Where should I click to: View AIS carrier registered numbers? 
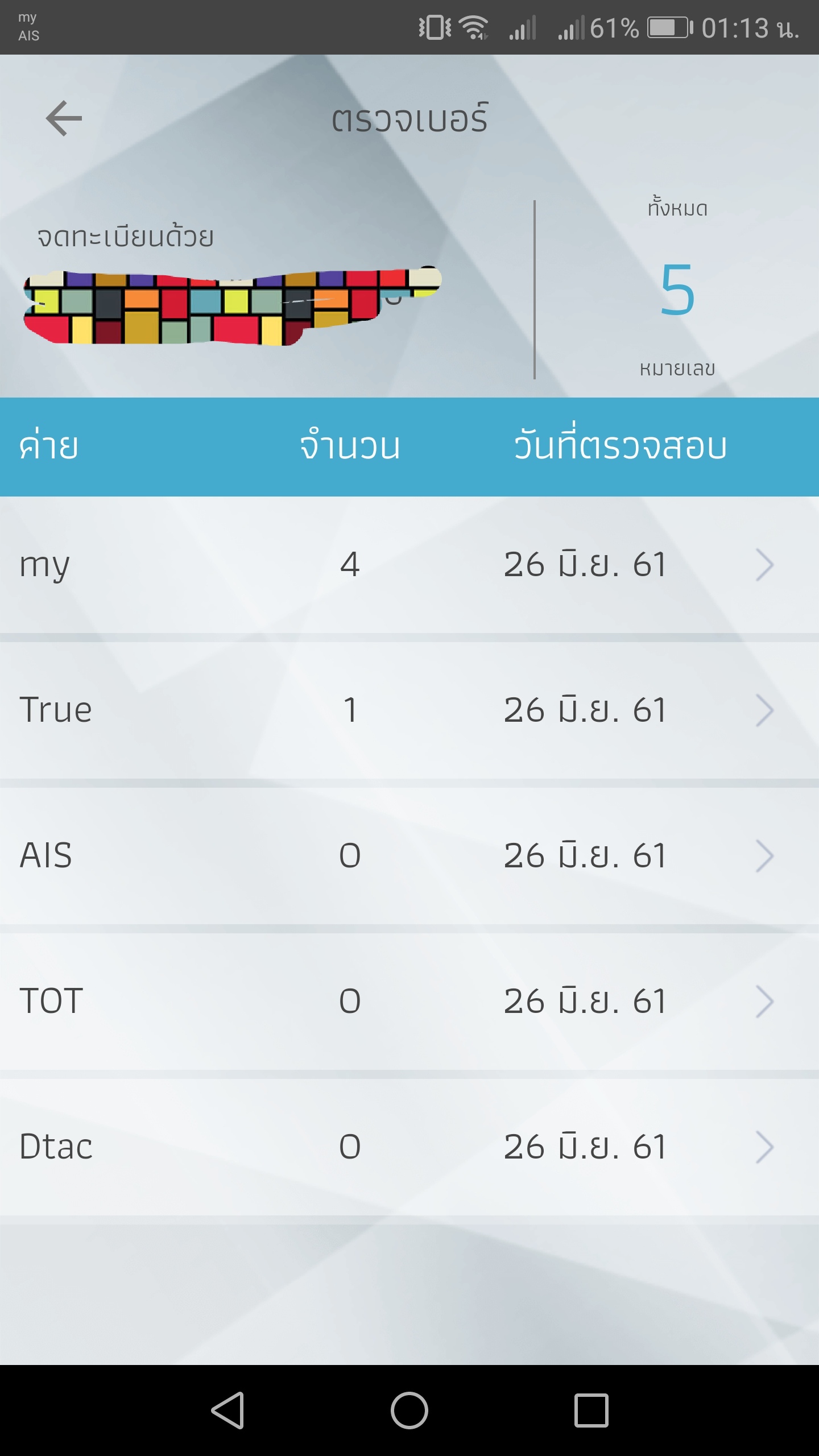click(409, 856)
